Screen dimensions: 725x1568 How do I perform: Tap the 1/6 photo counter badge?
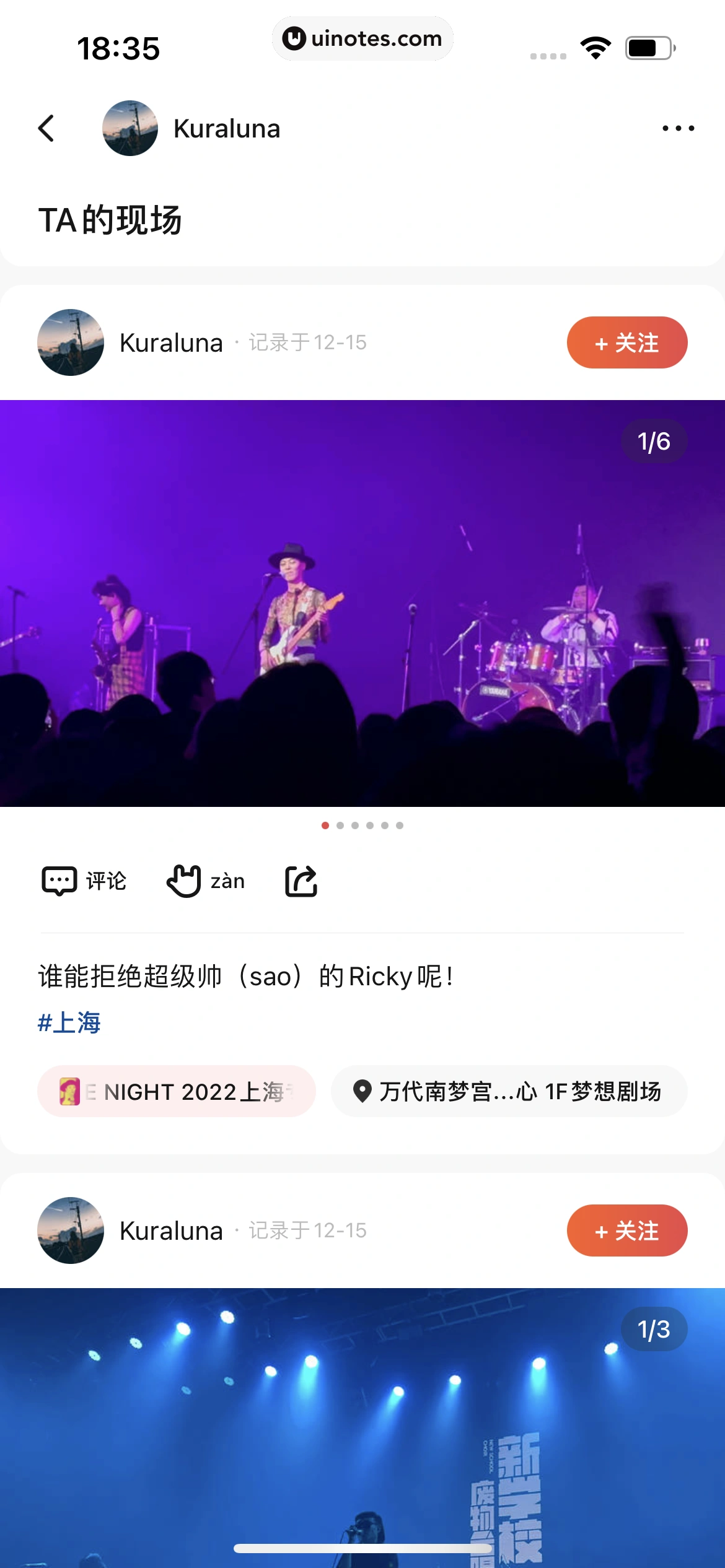point(653,440)
